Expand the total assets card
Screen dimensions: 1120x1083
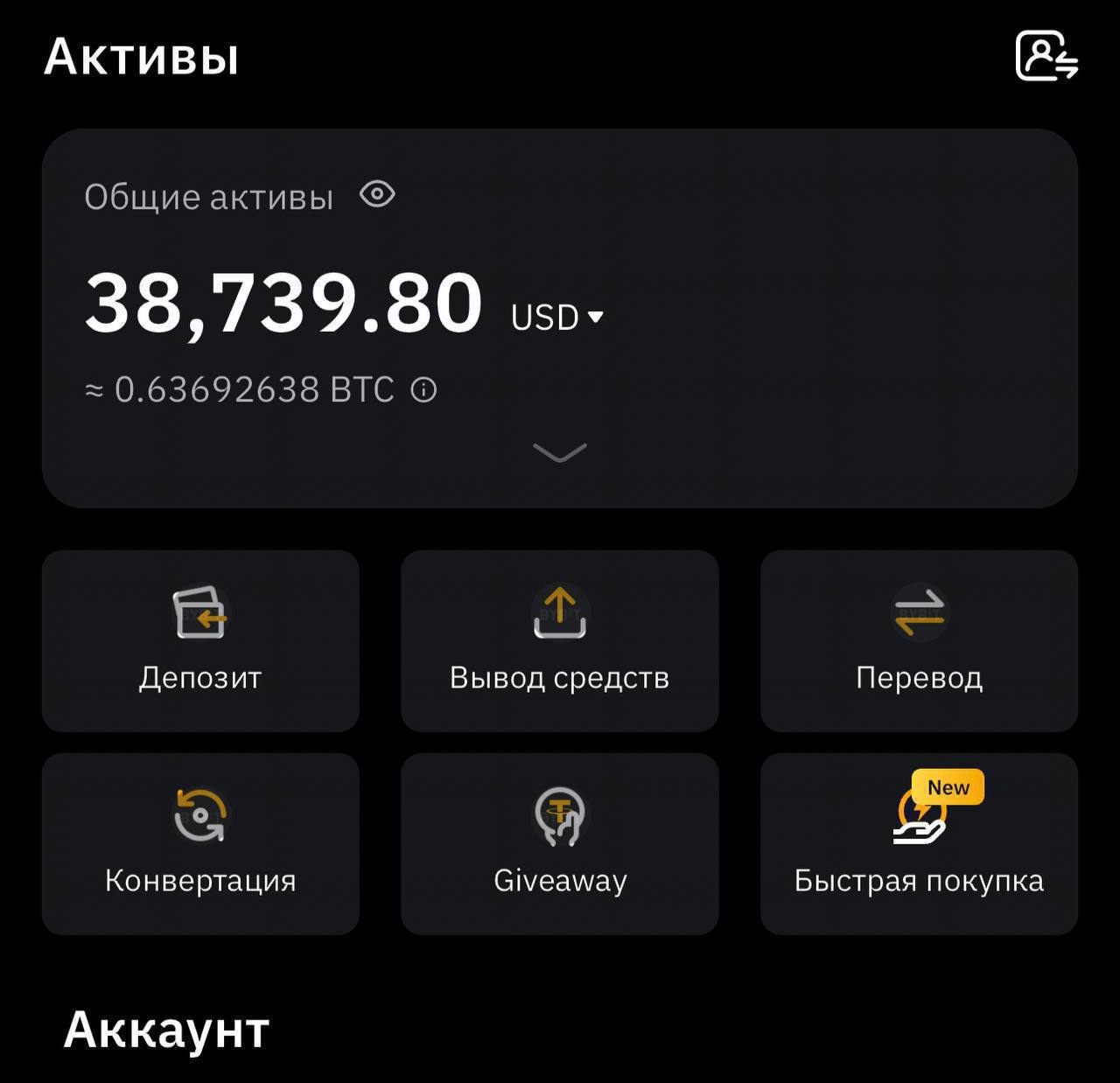coord(559,452)
